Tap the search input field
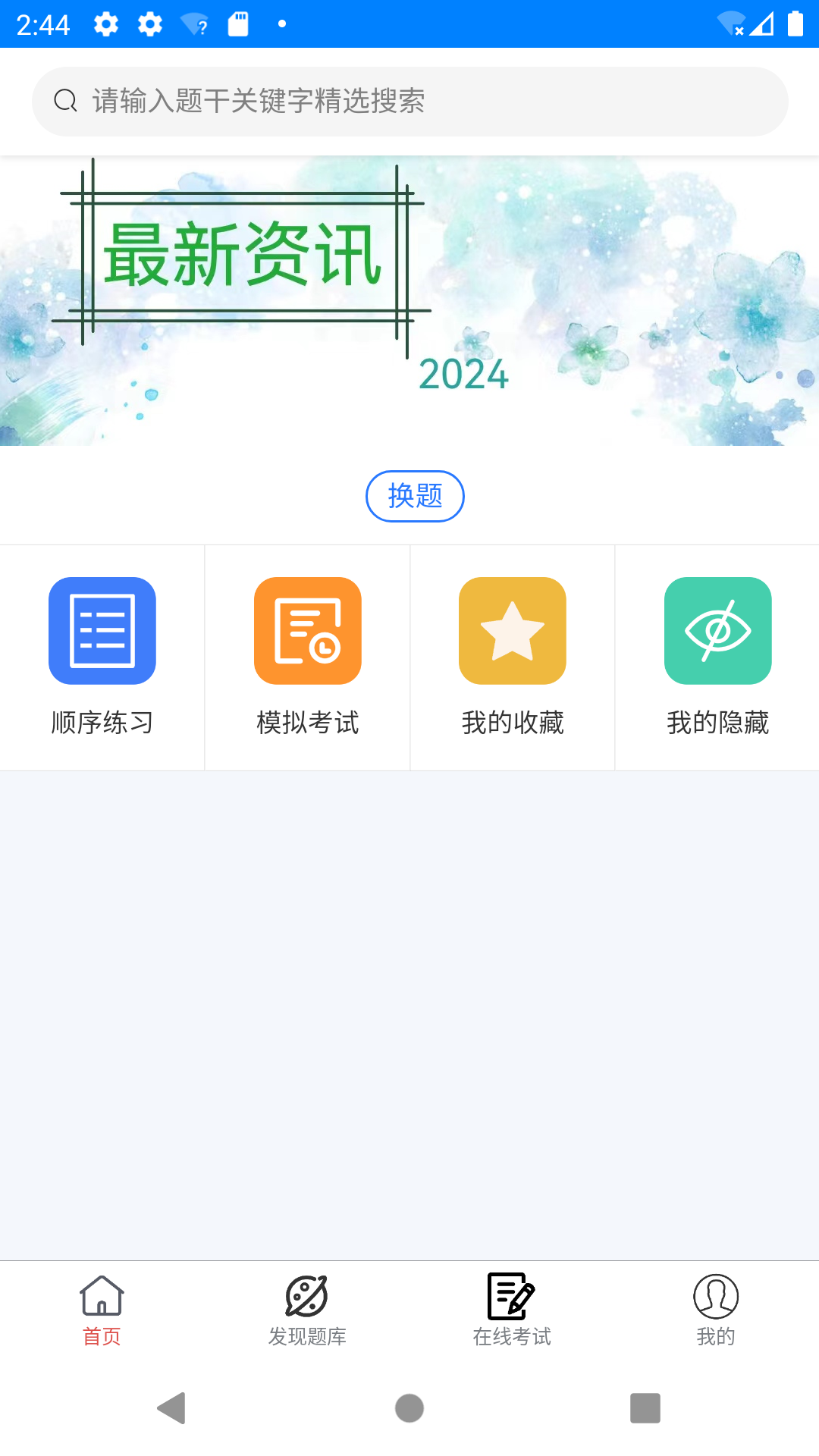This screenshot has height=1456, width=819. [x=409, y=99]
